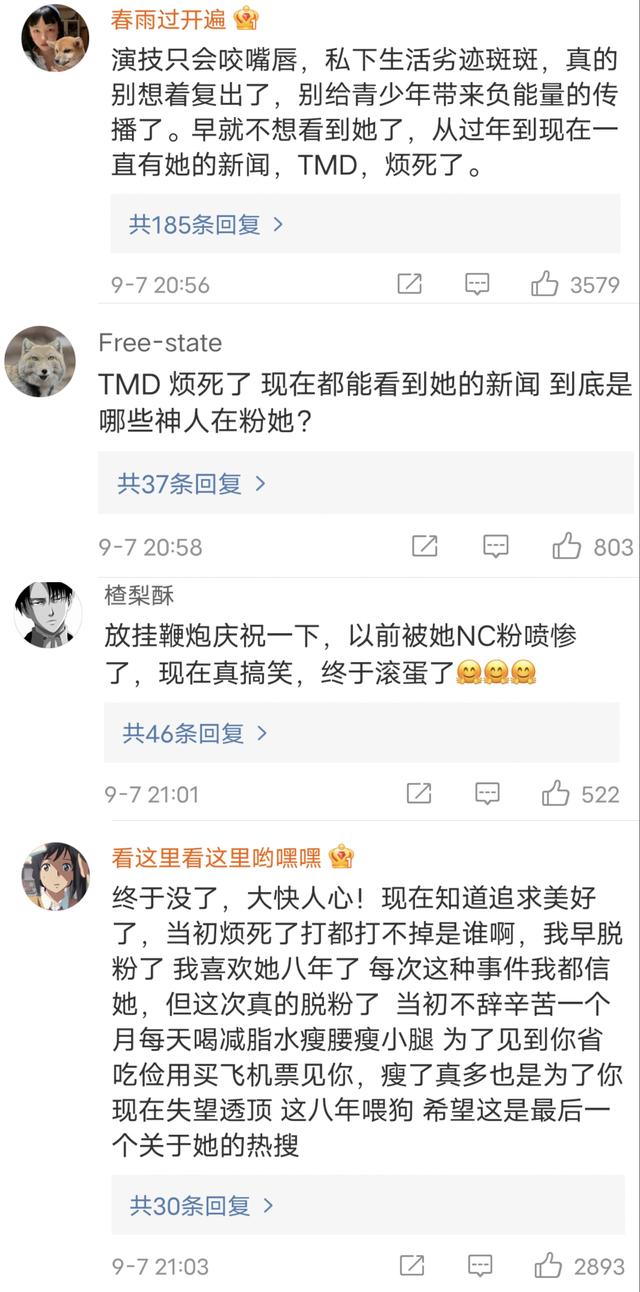
Task: Repost 春雨过开遍's comment
Action: pos(409,285)
